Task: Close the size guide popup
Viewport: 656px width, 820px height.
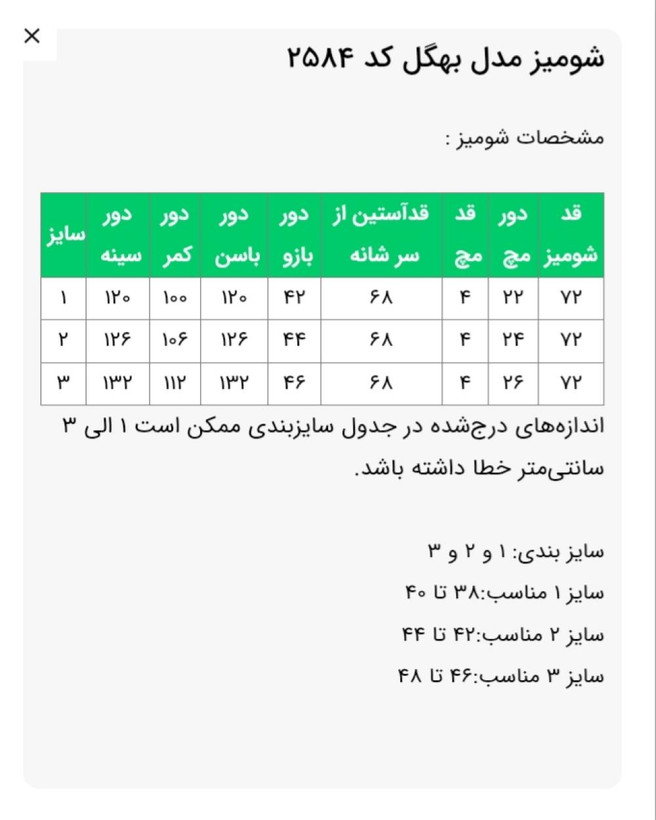Action: coord(32,36)
